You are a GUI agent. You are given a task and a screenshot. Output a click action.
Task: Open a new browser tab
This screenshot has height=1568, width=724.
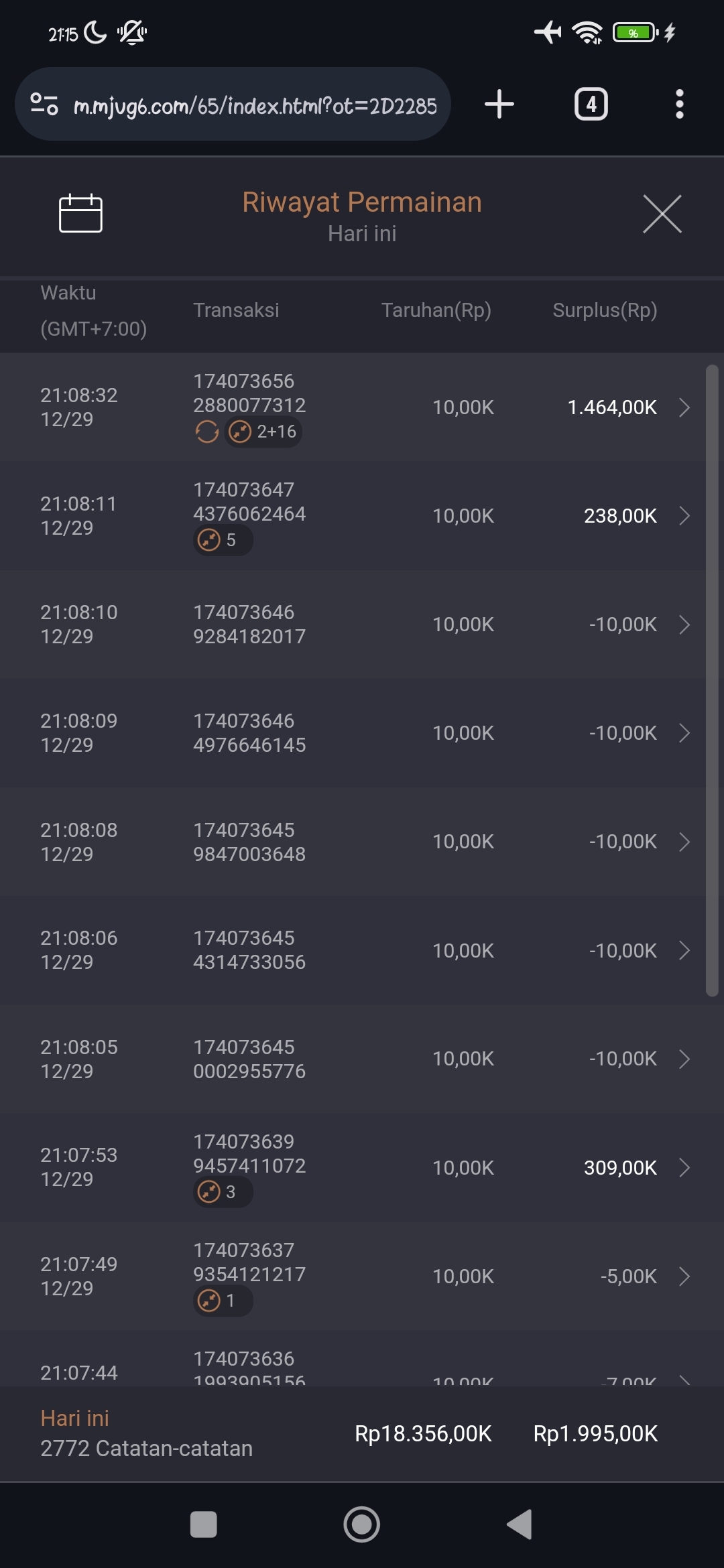click(x=499, y=105)
